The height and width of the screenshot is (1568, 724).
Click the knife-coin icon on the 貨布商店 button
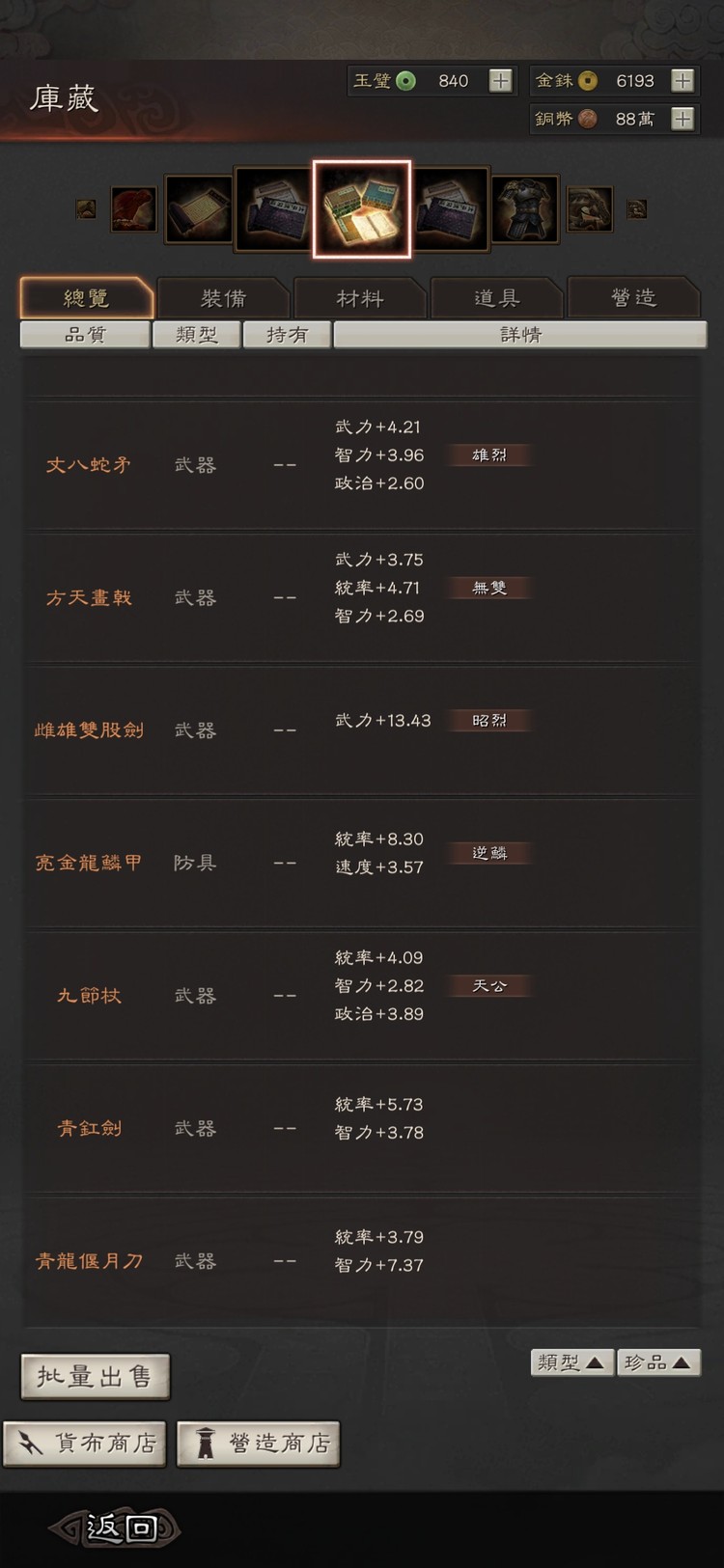pyautogui.click(x=31, y=1443)
